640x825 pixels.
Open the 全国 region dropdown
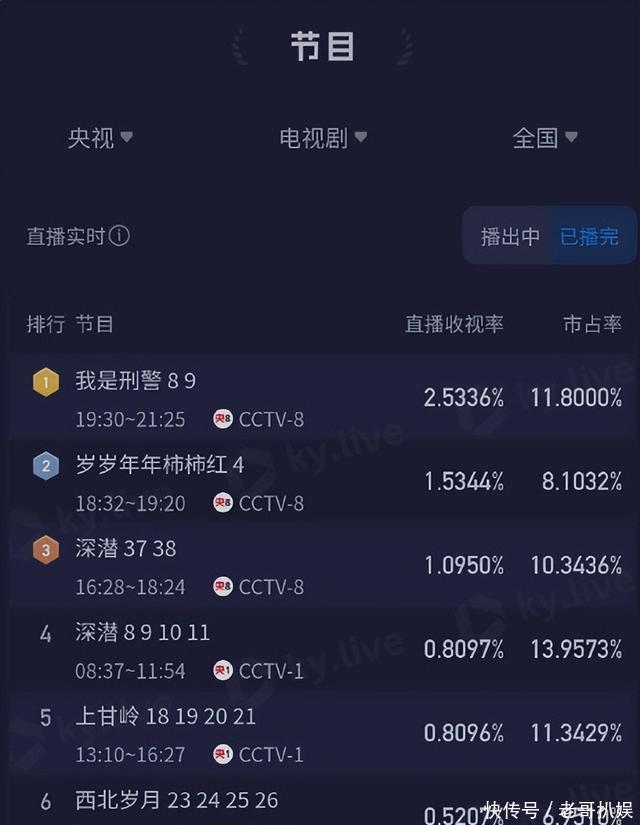tap(544, 138)
